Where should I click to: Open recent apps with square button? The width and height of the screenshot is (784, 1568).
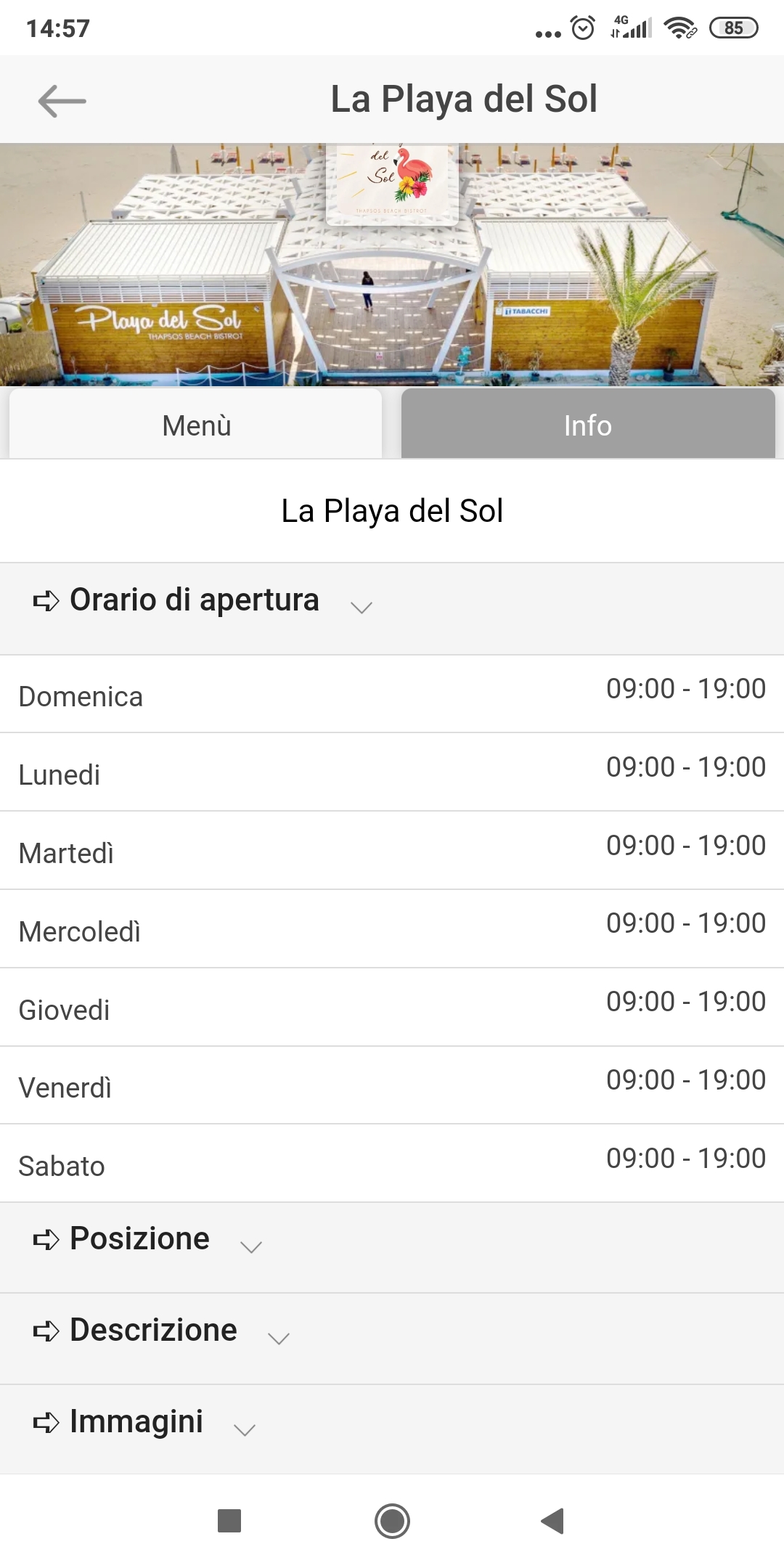point(229,1521)
